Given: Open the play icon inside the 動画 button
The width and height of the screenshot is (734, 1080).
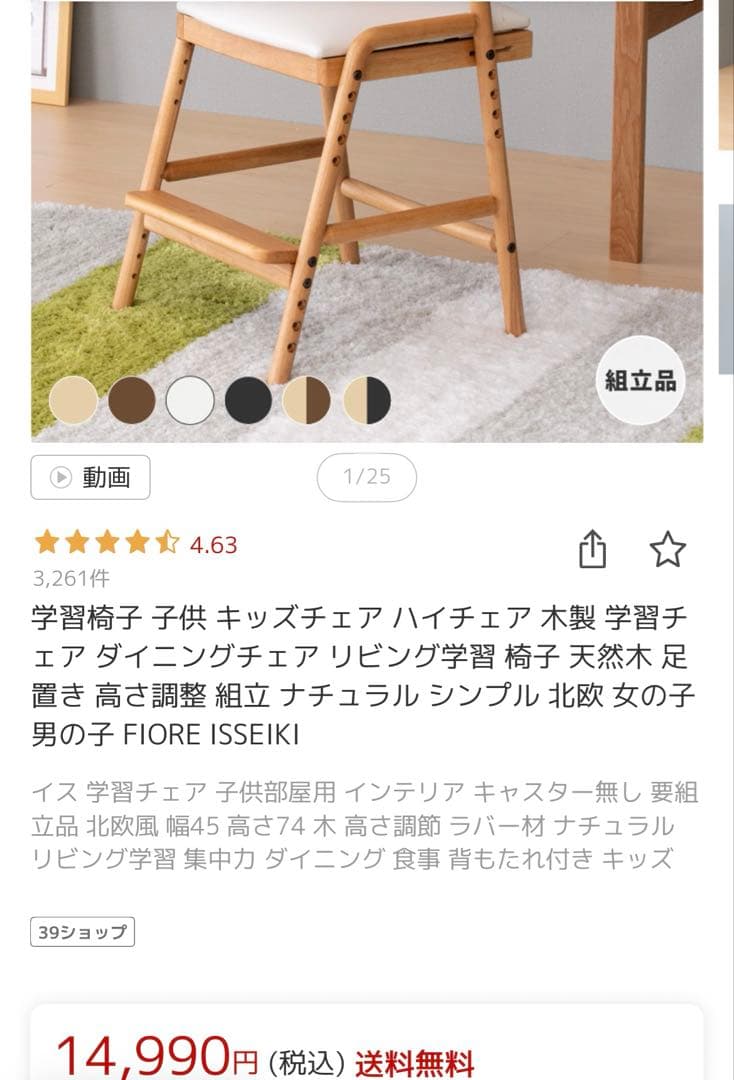Looking at the screenshot, I should pyautogui.click(x=60, y=478).
